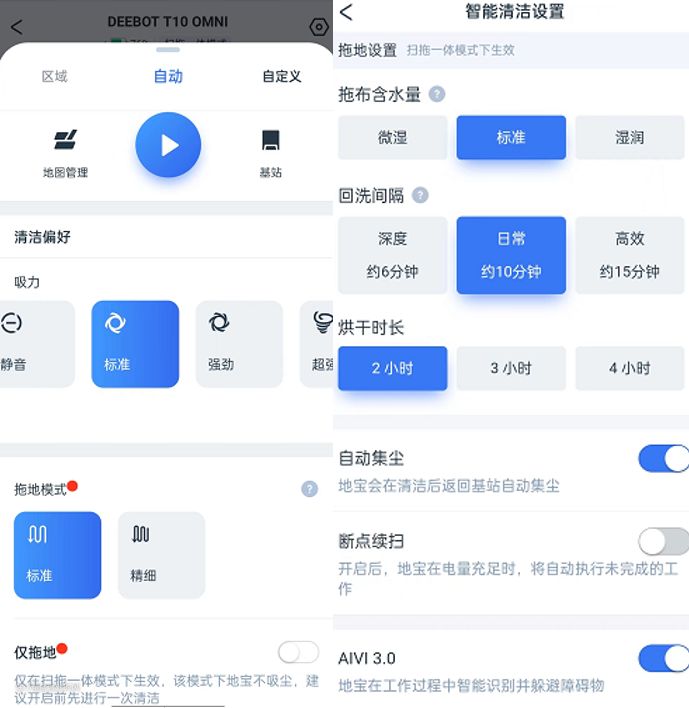Choose 精细 mopping mode
Viewport: 689px width, 708px height.
tap(161, 555)
